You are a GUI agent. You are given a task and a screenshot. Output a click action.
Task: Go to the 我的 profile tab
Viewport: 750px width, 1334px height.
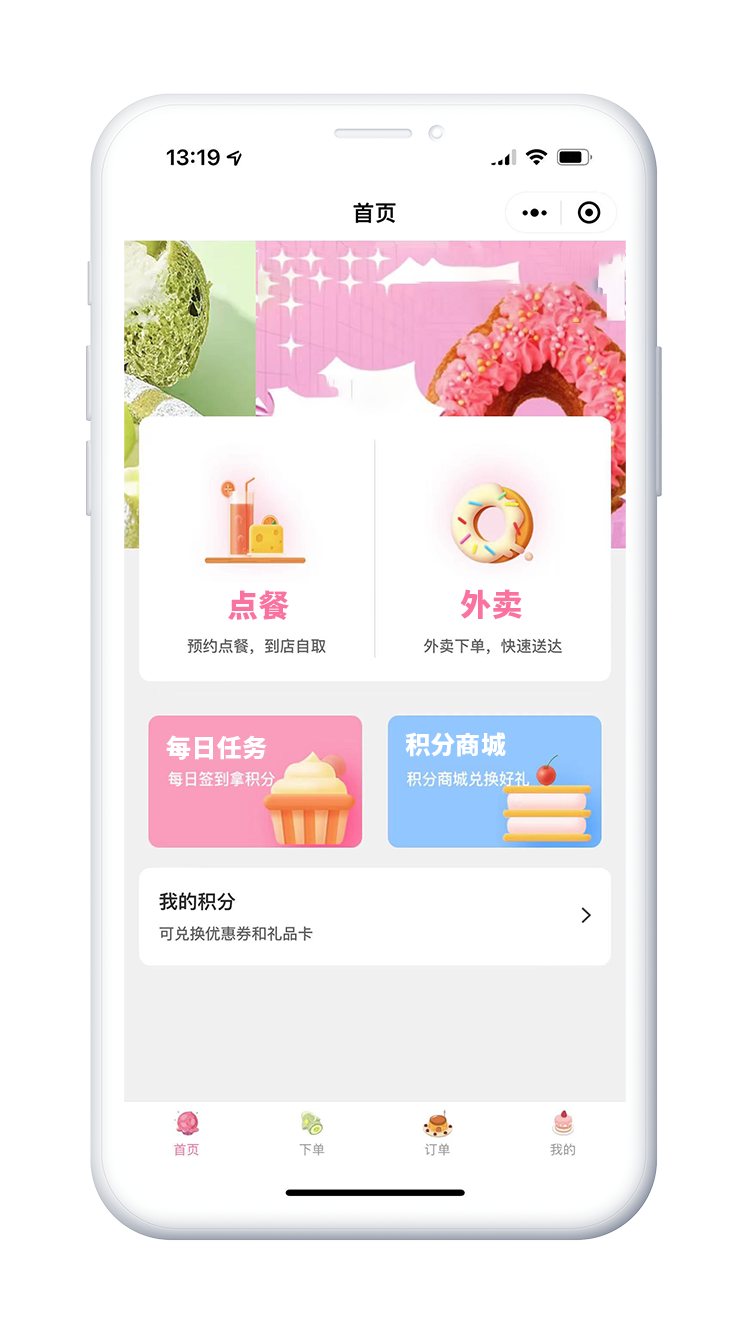[x=563, y=1134]
